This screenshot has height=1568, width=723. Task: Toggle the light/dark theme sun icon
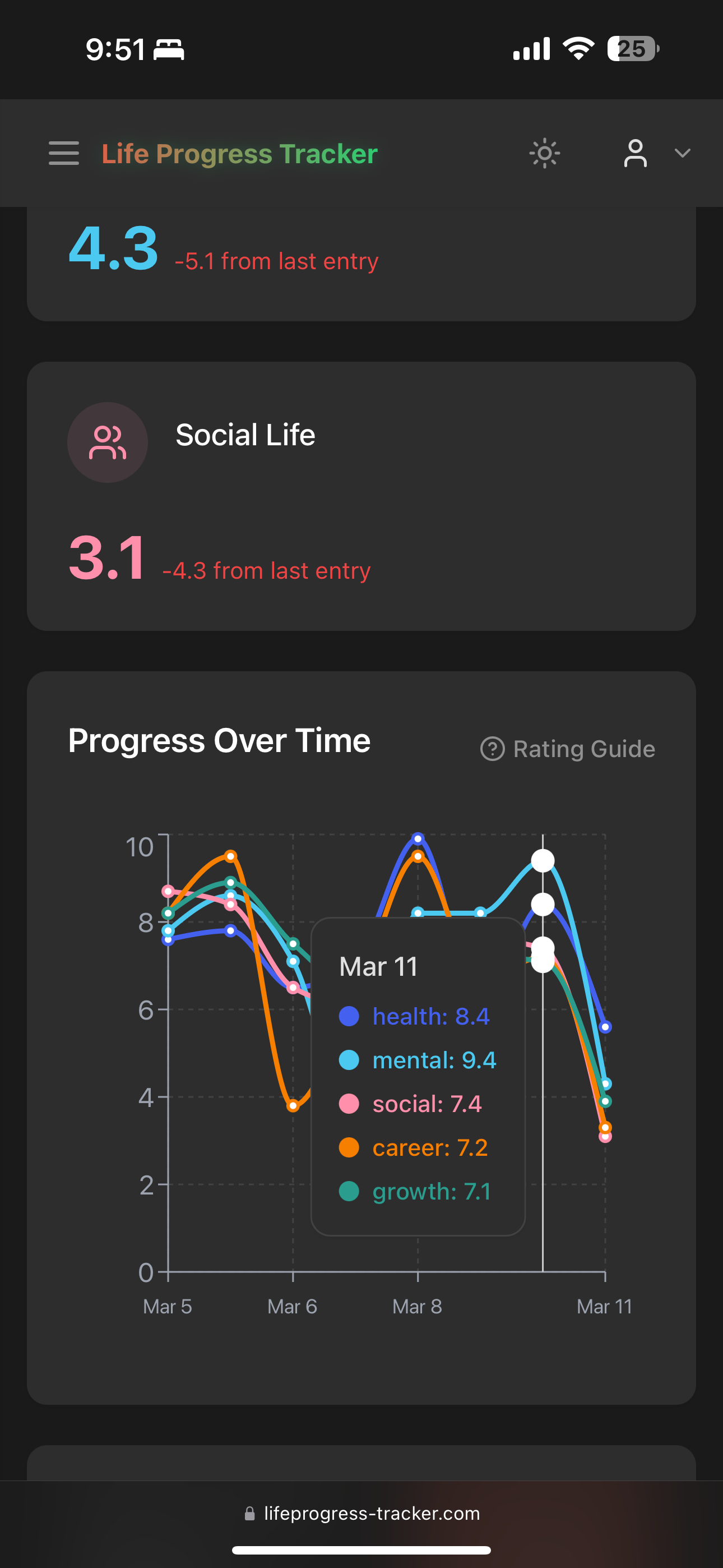click(544, 154)
